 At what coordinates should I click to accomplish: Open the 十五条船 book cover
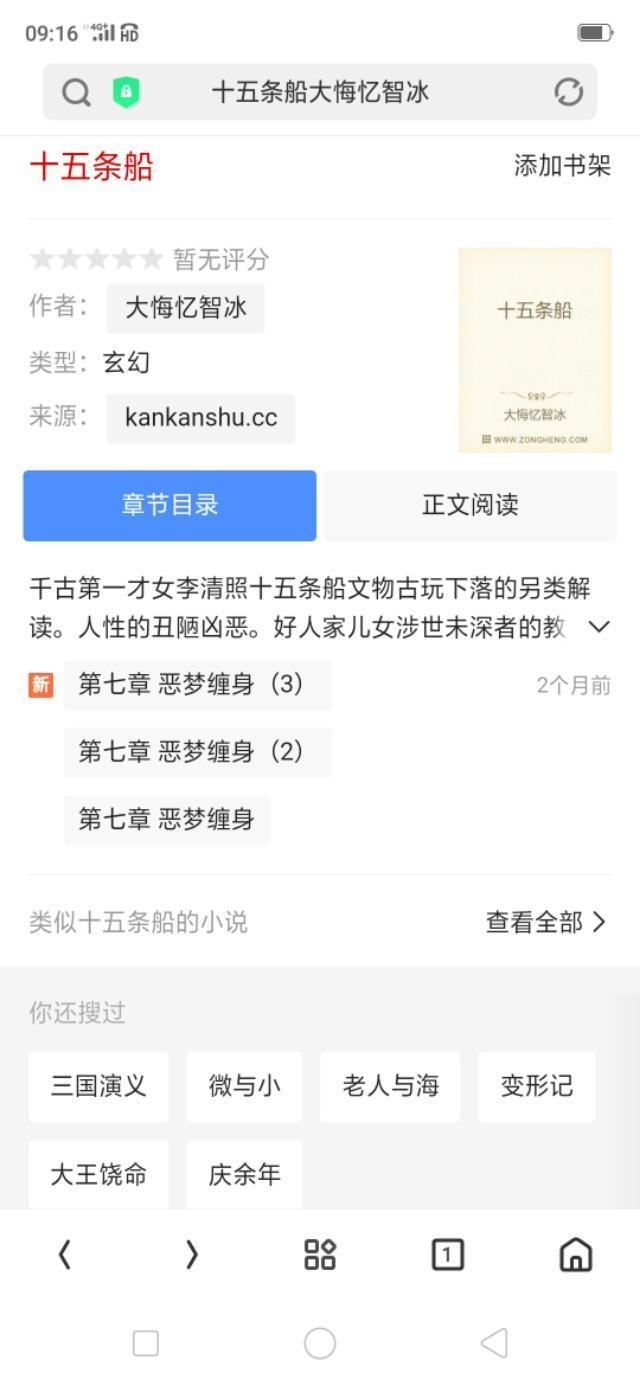pos(535,350)
